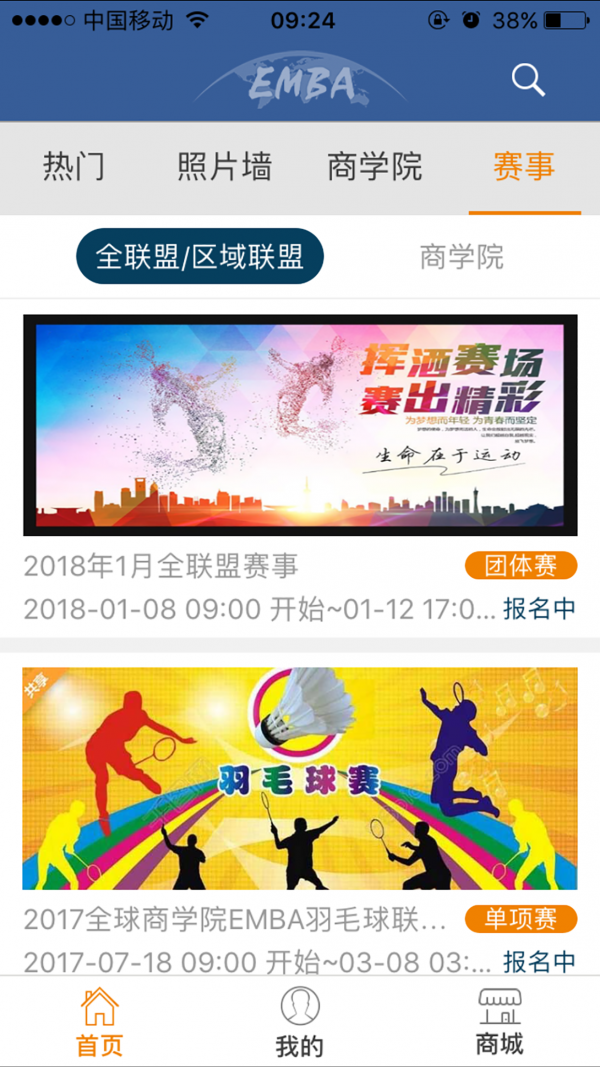600x1067 pixels.
Task: Open the search magnifier icon
Action: pyautogui.click(x=528, y=79)
